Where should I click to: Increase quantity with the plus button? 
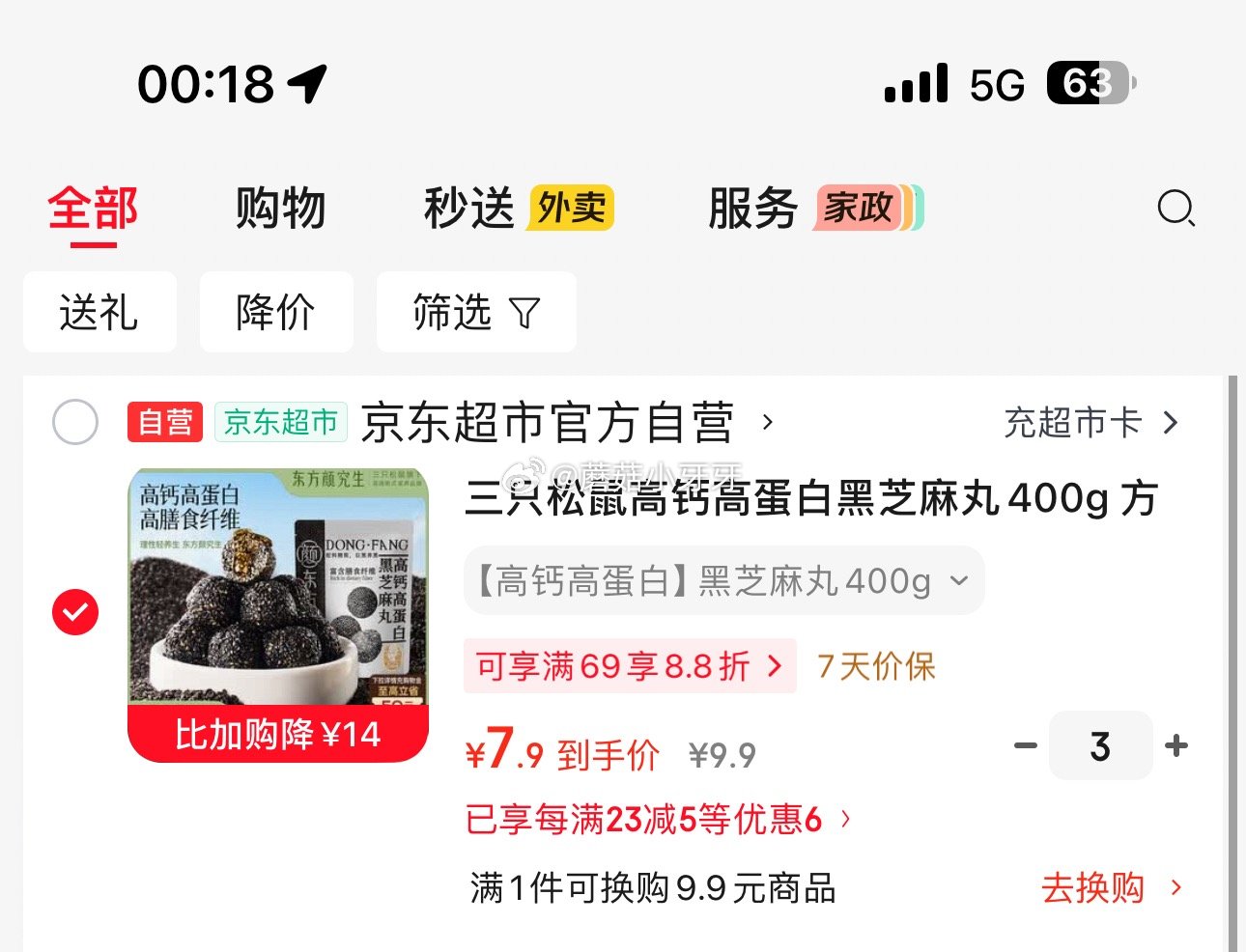click(1176, 745)
